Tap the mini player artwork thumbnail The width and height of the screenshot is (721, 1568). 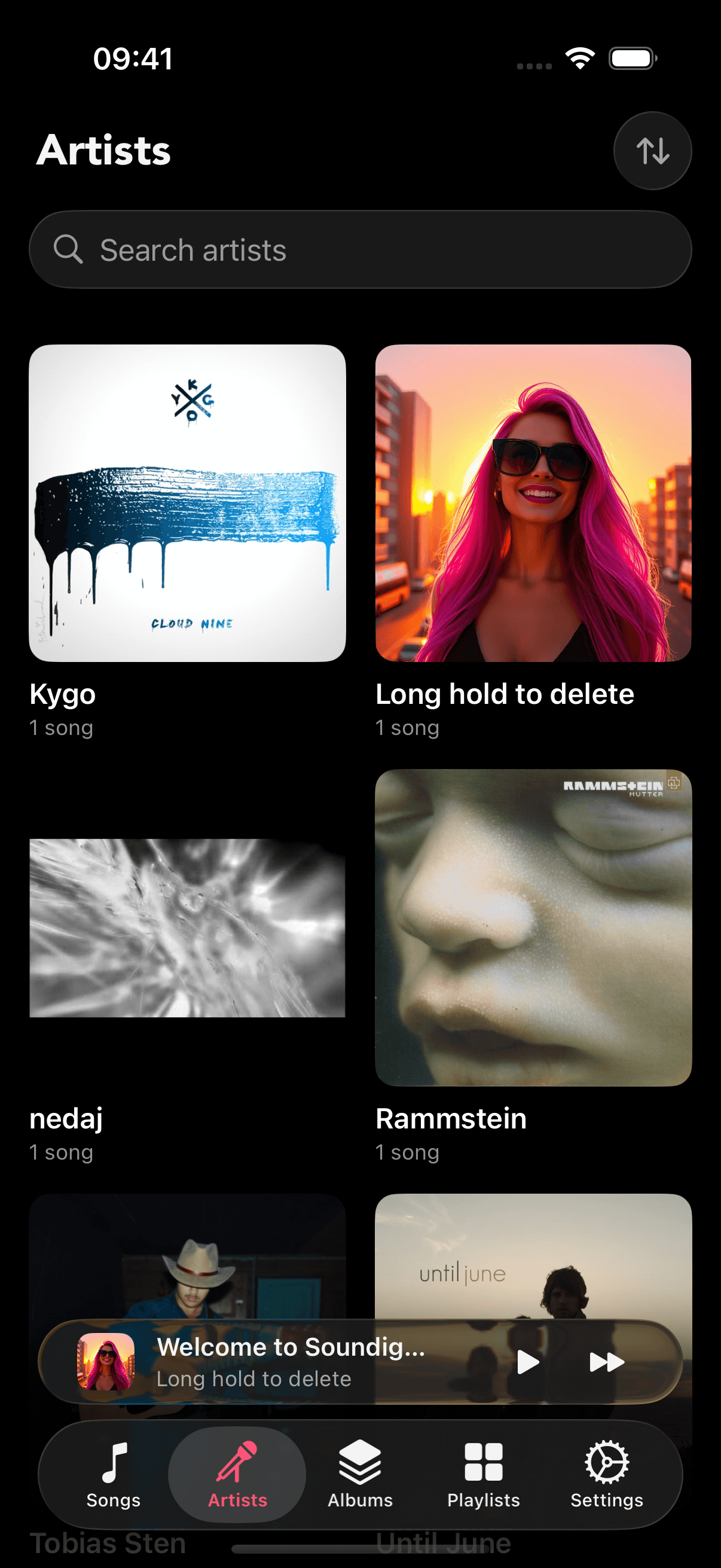point(106,1363)
